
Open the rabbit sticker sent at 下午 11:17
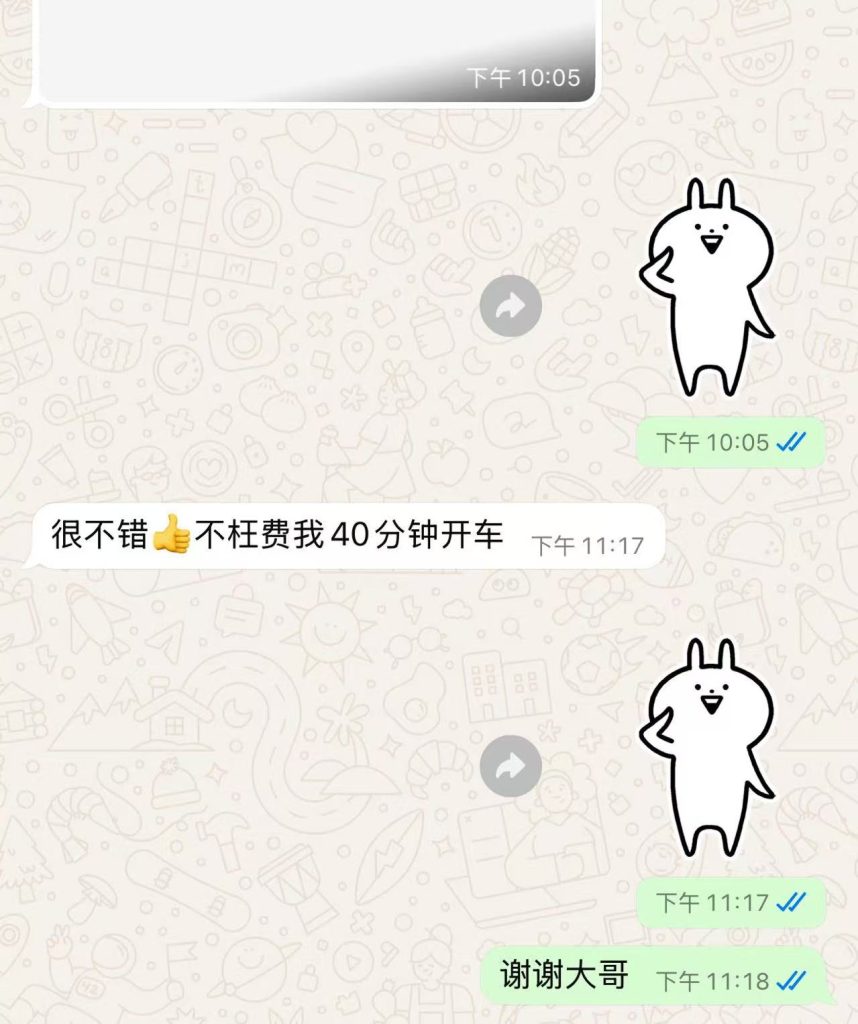[709, 750]
